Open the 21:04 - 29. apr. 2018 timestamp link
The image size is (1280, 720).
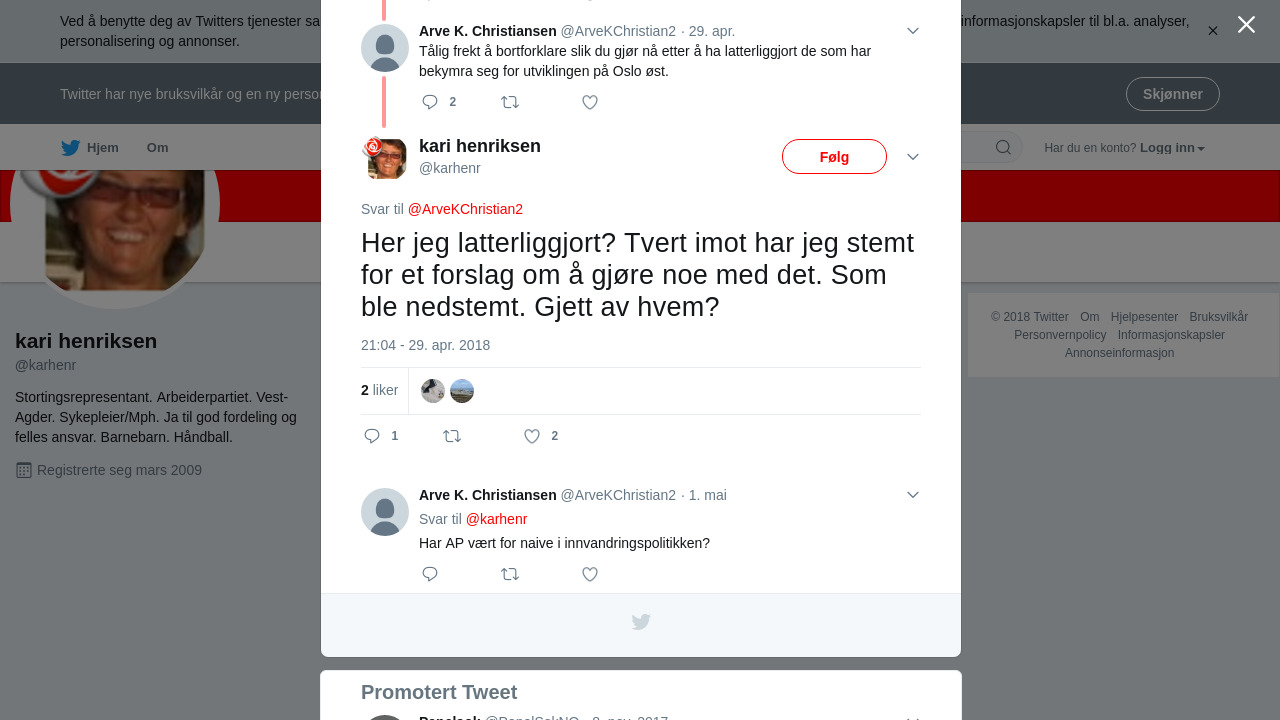(425, 345)
